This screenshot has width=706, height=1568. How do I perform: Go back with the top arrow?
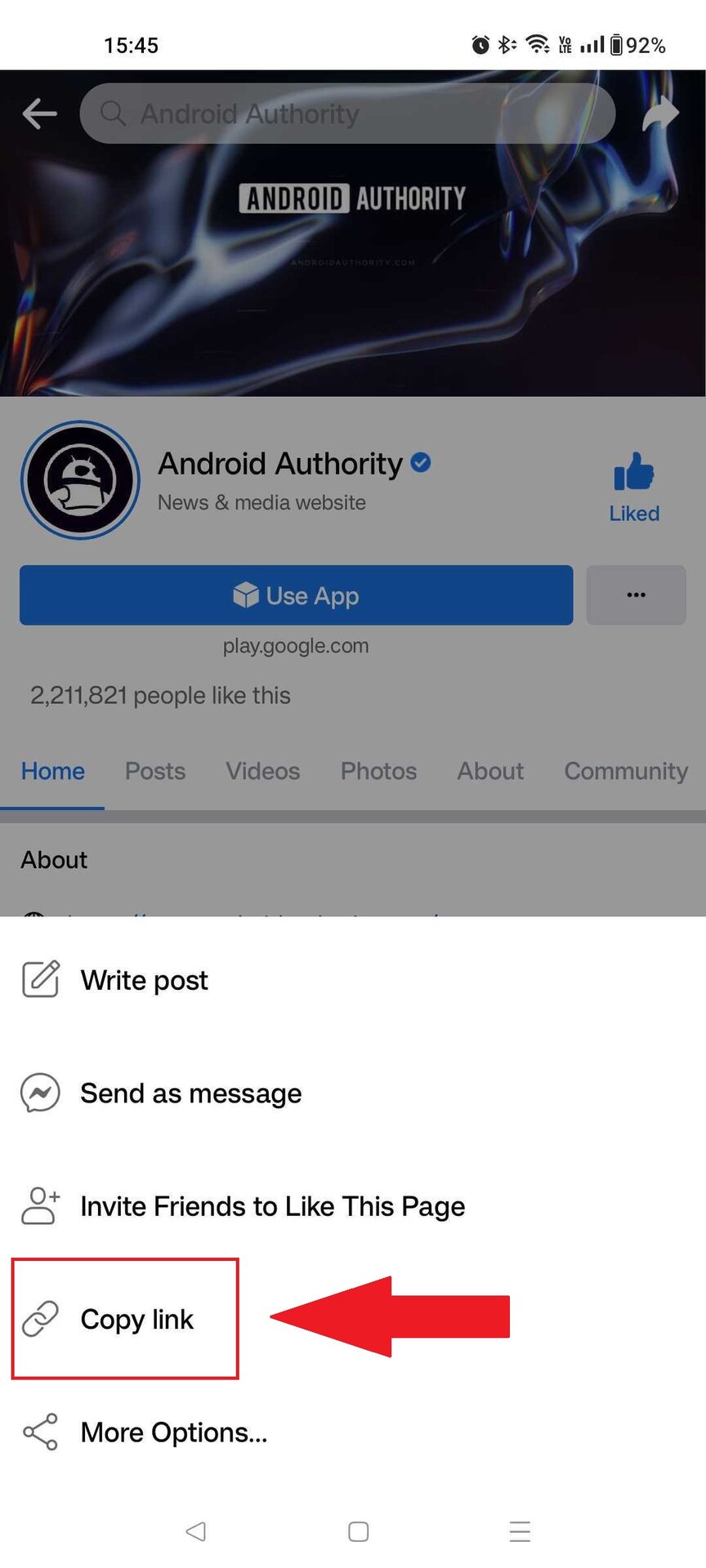tap(39, 114)
